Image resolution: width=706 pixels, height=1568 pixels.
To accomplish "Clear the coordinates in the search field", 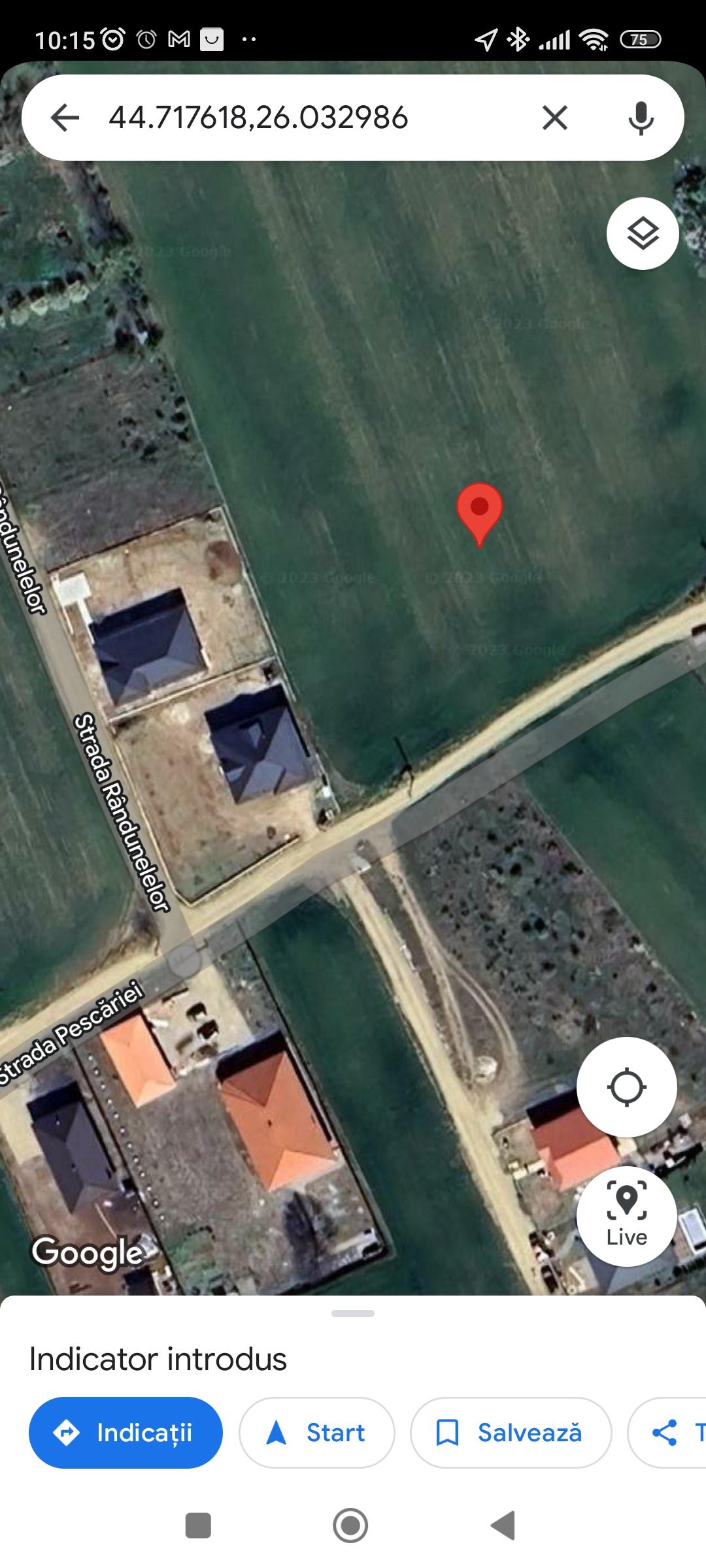I will tap(554, 118).
